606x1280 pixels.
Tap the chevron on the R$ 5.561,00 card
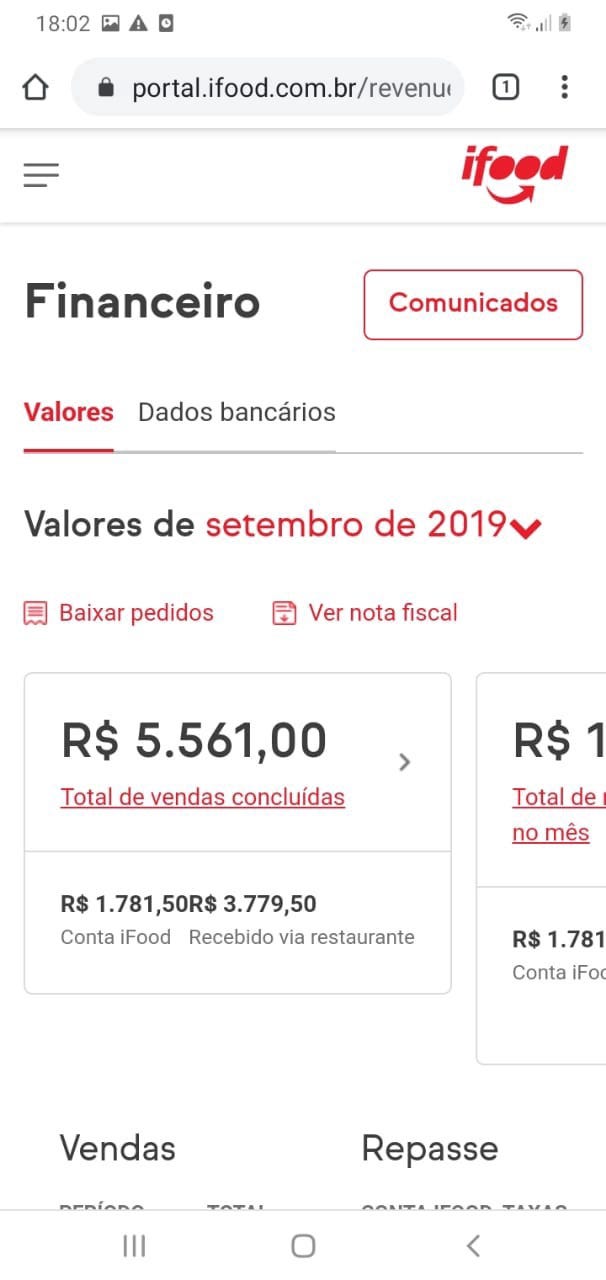pyautogui.click(x=404, y=762)
